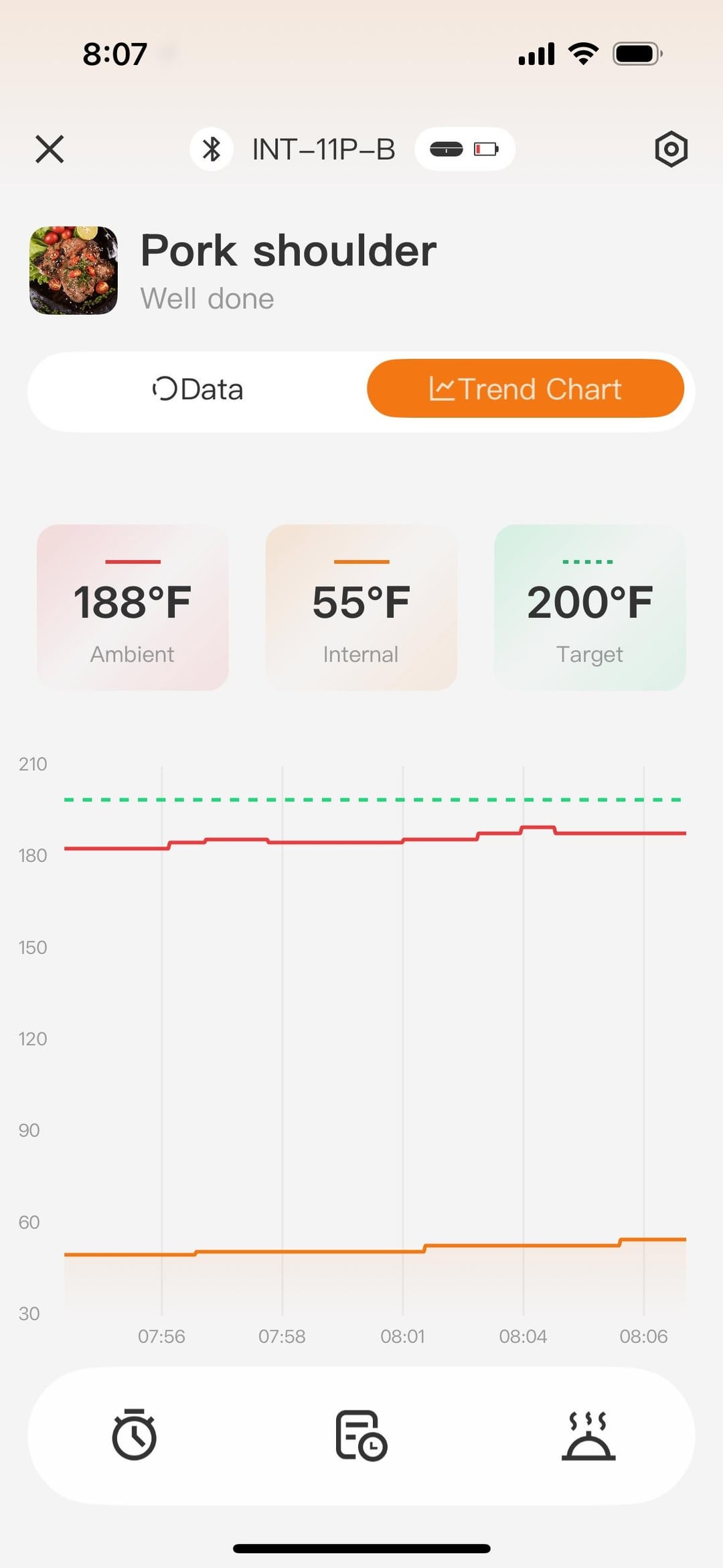The height and width of the screenshot is (1568, 723).
Task: Tap the Pork shoulder food thumbnail
Action: pos(74,271)
